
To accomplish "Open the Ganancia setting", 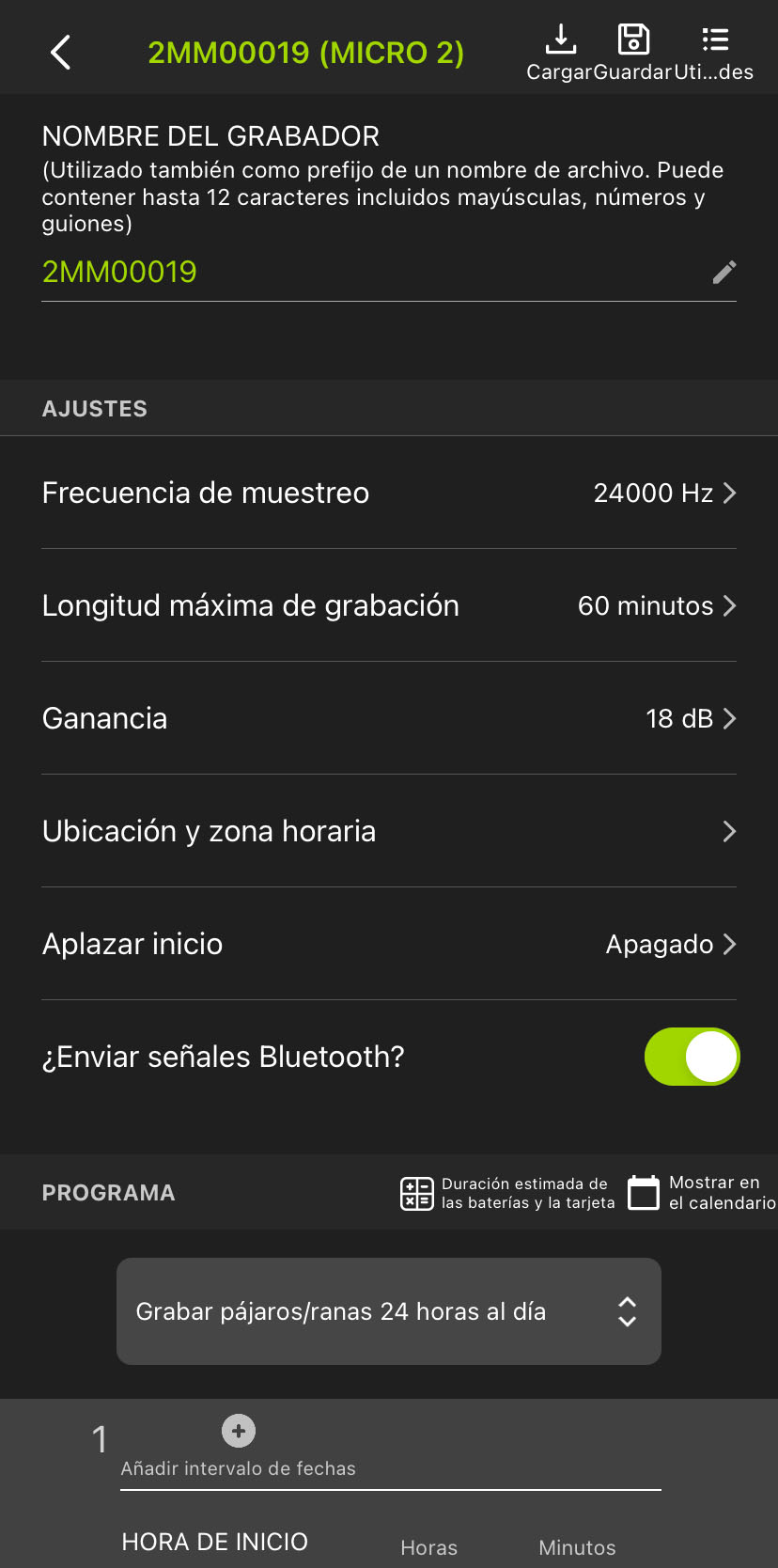I will click(x=389, y=718).
